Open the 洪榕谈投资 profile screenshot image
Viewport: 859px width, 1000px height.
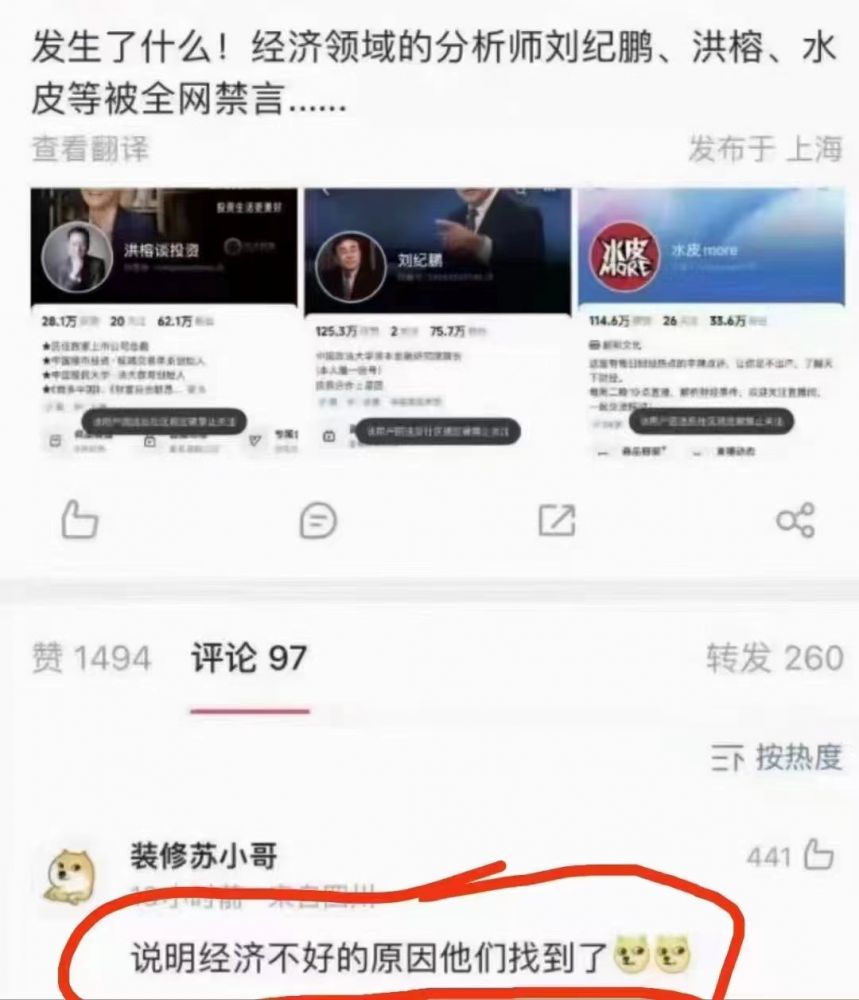pos(164,320)
